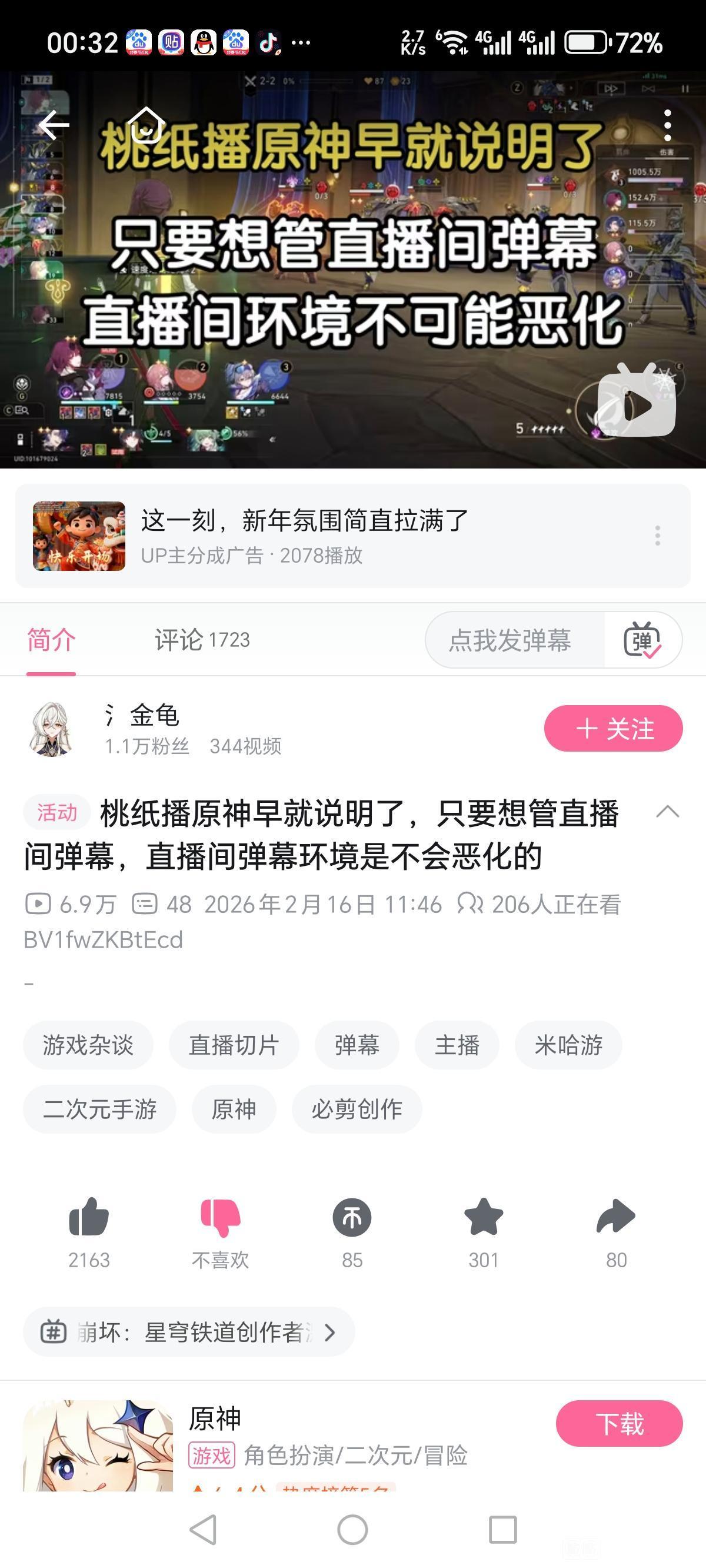Open options for the 新年氛围 ad
706x1568 pixels.
pyautogui.click(x=657, y=536)
